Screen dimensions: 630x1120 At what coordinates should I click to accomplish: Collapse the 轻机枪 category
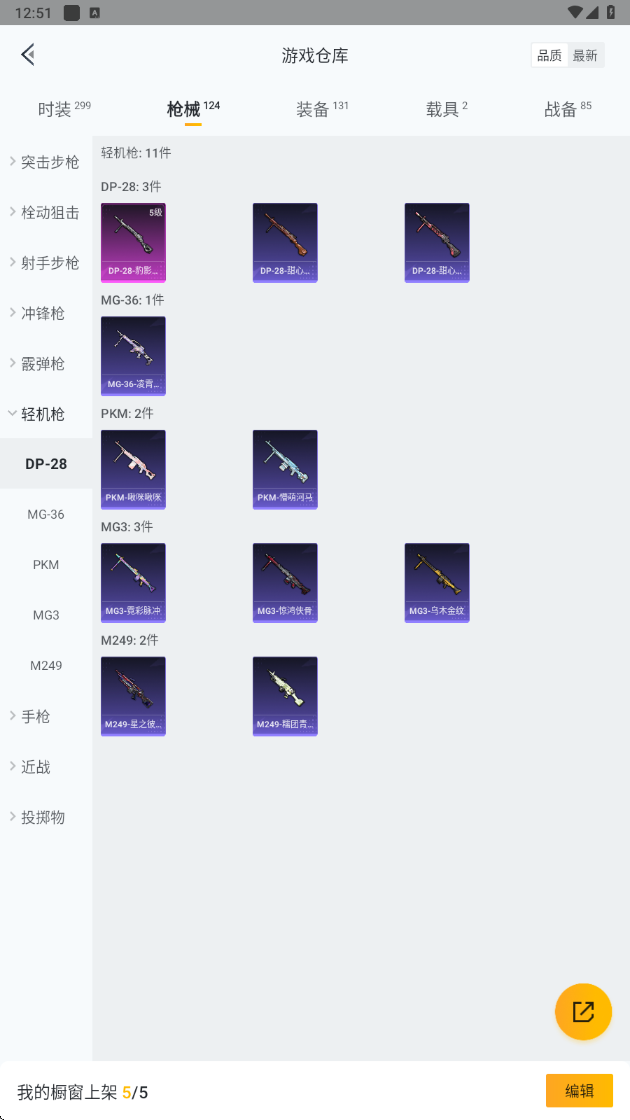46,414
